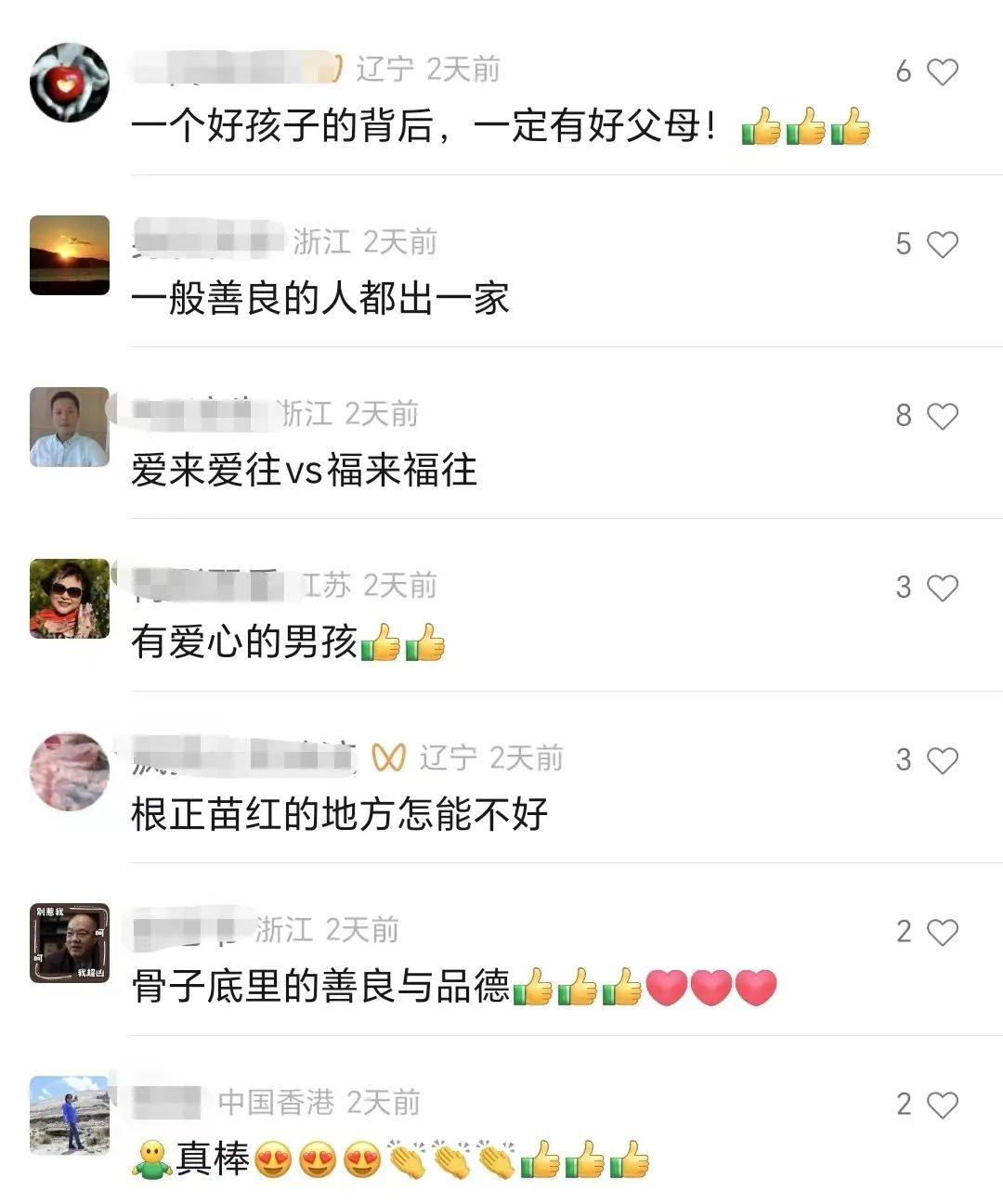Open the sunglasses avatar beside '有爱心的男孩'
Viewport: 1003px width, 1204px height.
coord(70,599)
